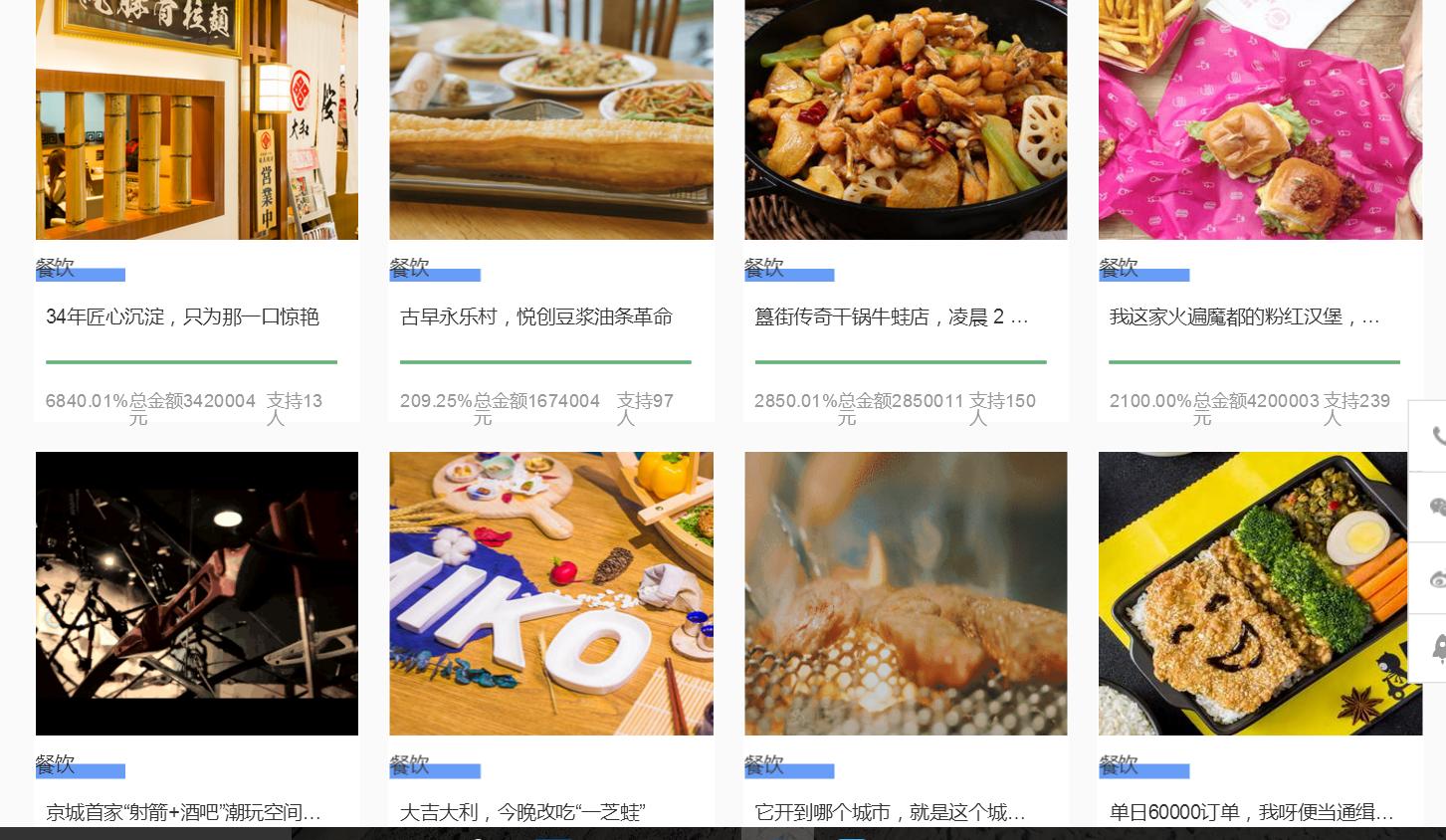Open the 射箭+酒吧 潮玩空间 project
The image size is (1446, 840).
pyautogui.click(x=183, y=812)
